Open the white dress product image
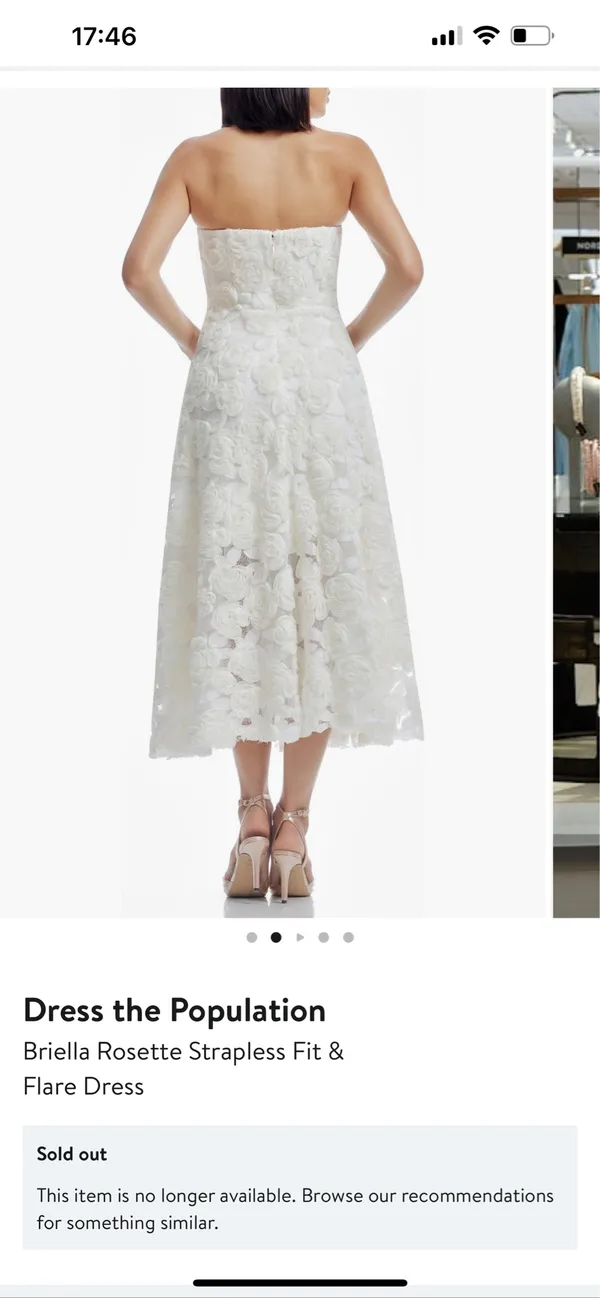This screenshot has height=1298, width=600. (x=274, y=502)
